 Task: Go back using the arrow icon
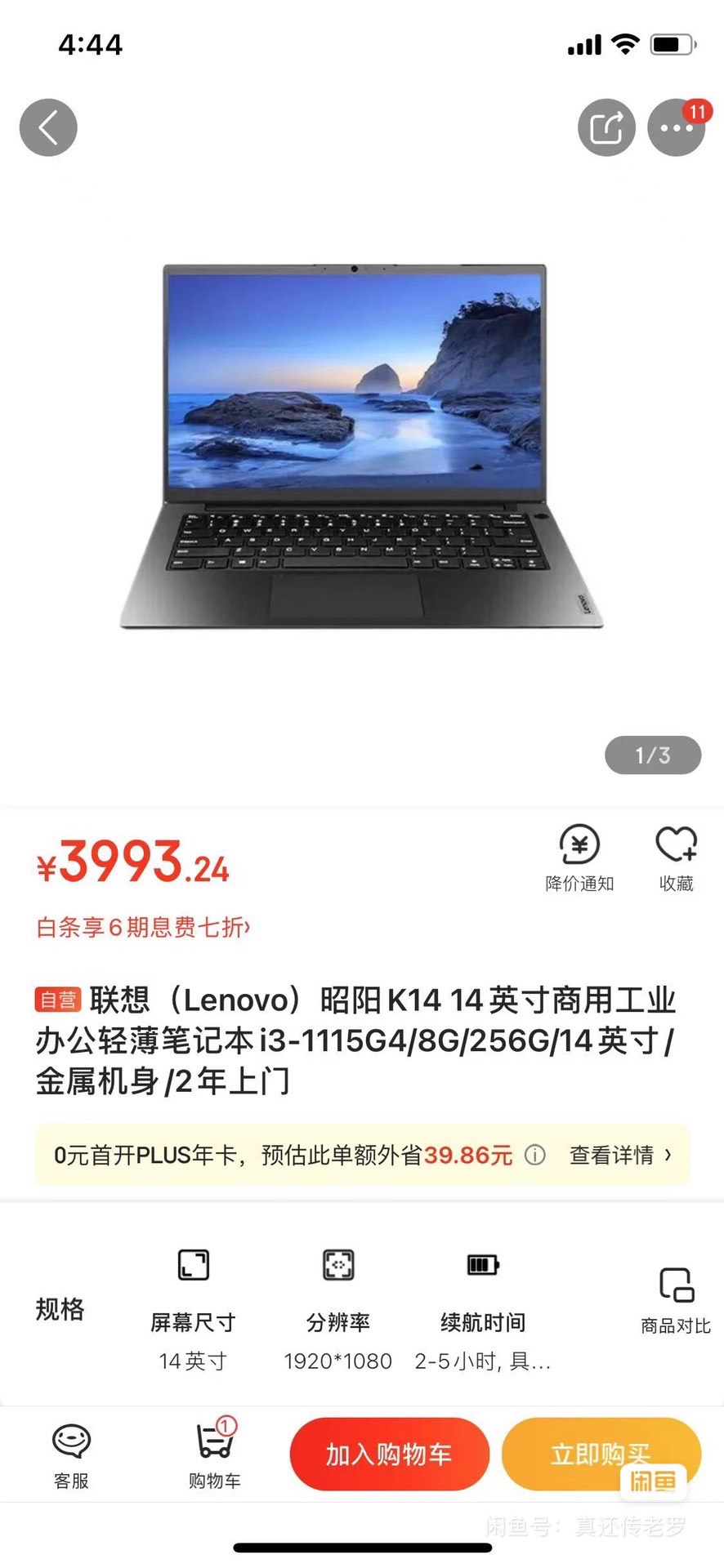48,128
